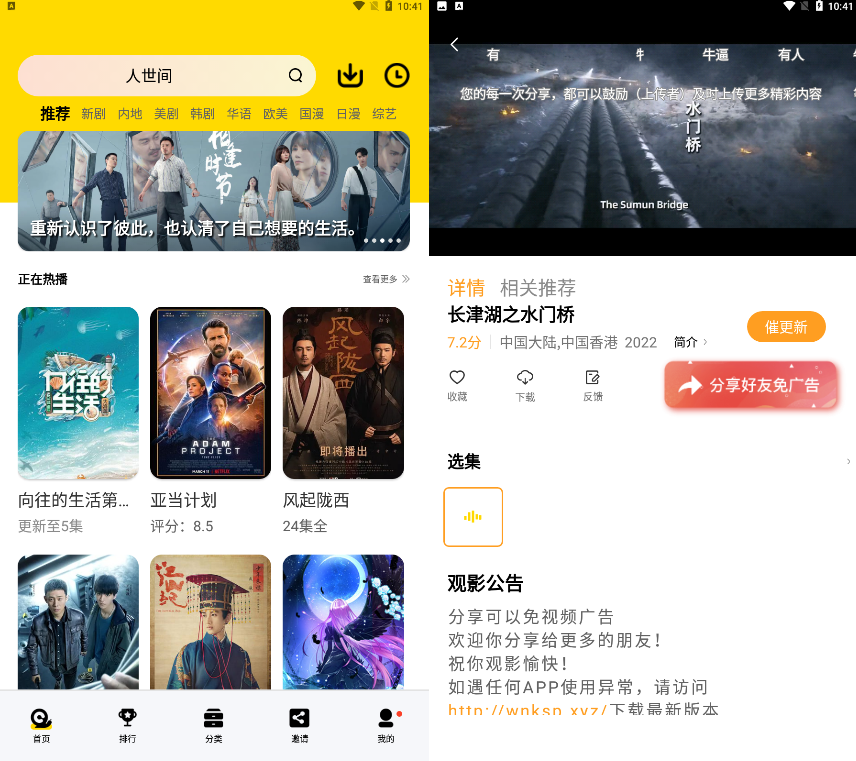
Task: Open watch history clock icon
Action: pyautogui.click(x=397, y=76)
